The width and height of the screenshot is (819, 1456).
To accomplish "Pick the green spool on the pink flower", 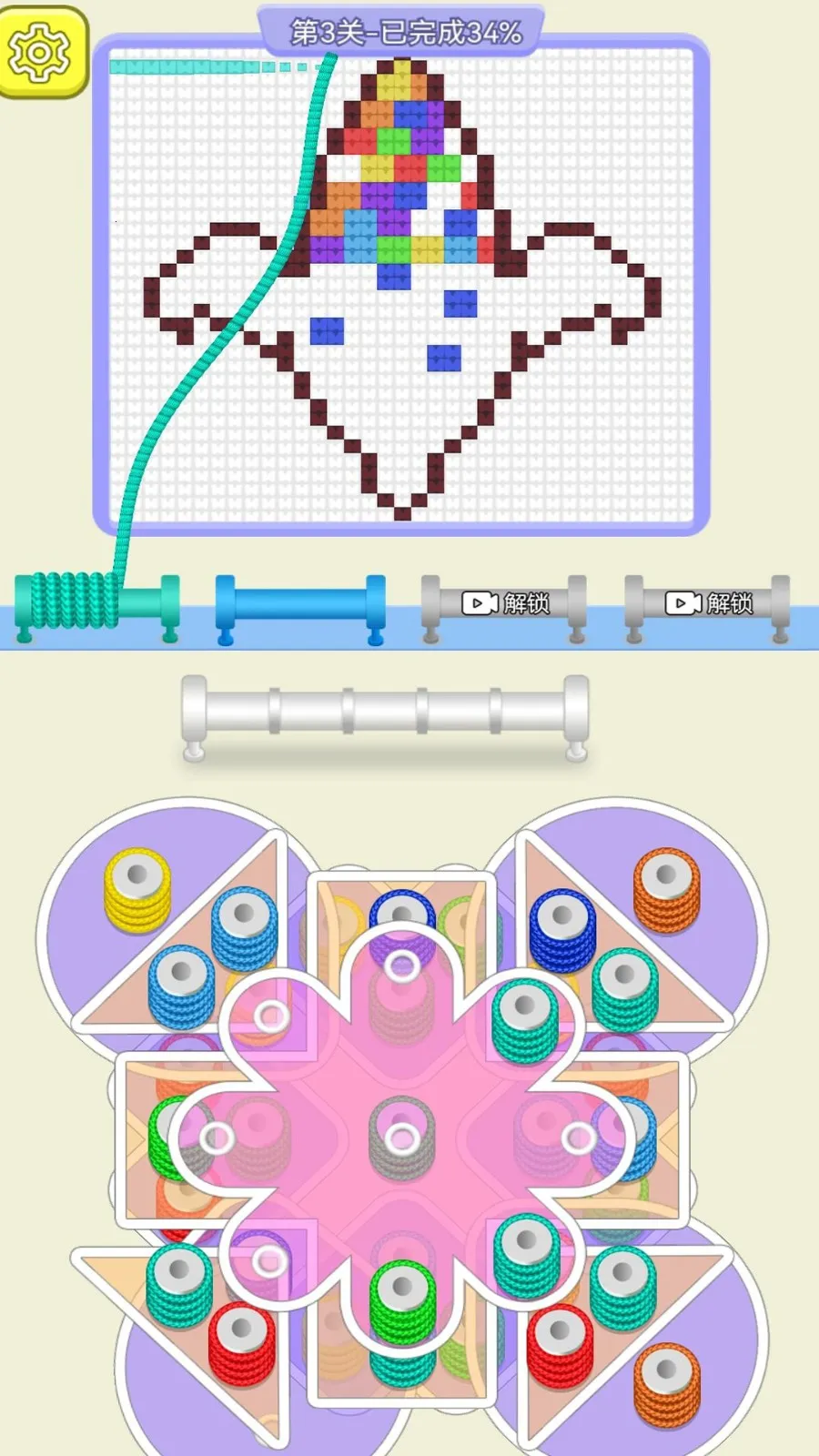I will tap(402, 1299).
